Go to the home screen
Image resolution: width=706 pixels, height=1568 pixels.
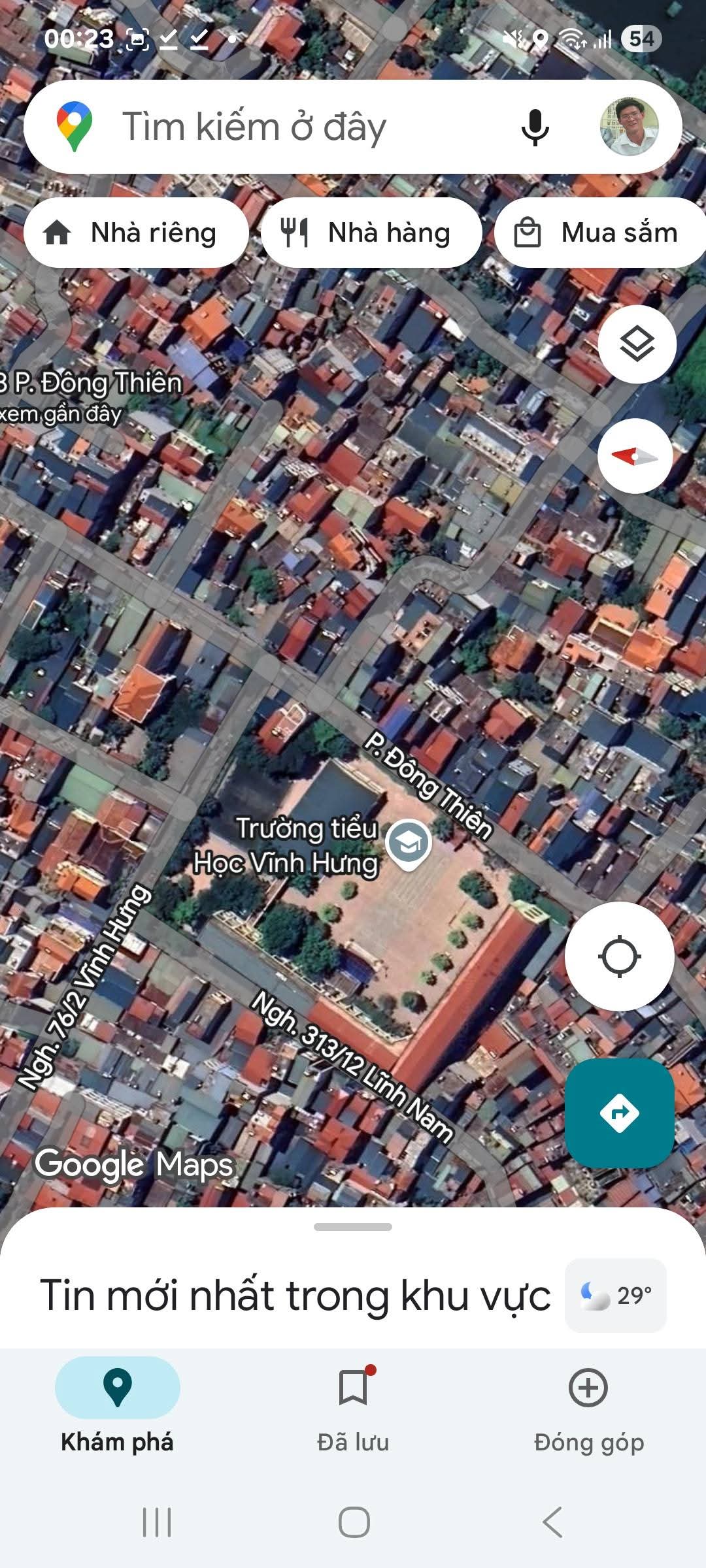point(354,1522)
